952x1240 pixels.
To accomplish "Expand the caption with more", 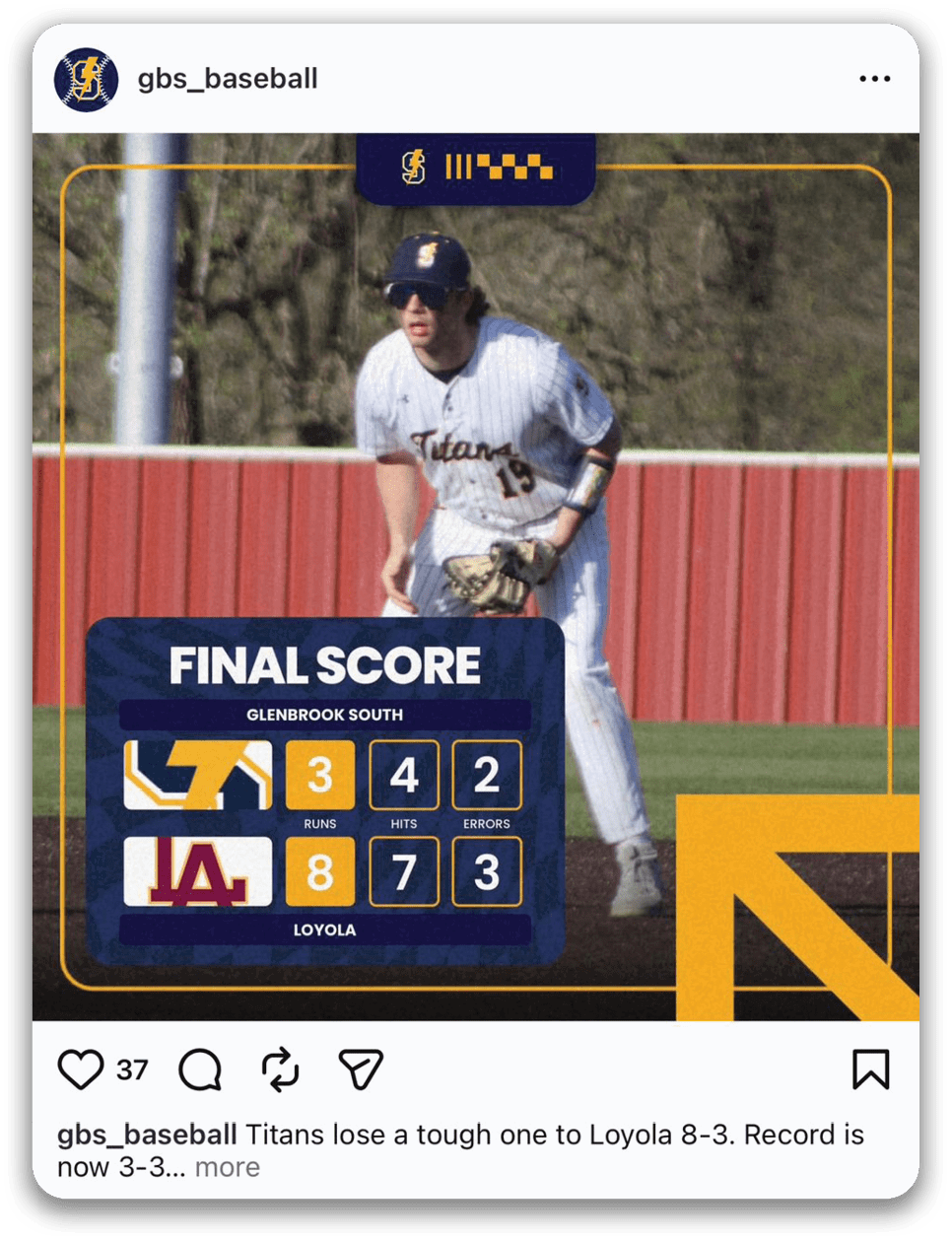I will 228,1168.
